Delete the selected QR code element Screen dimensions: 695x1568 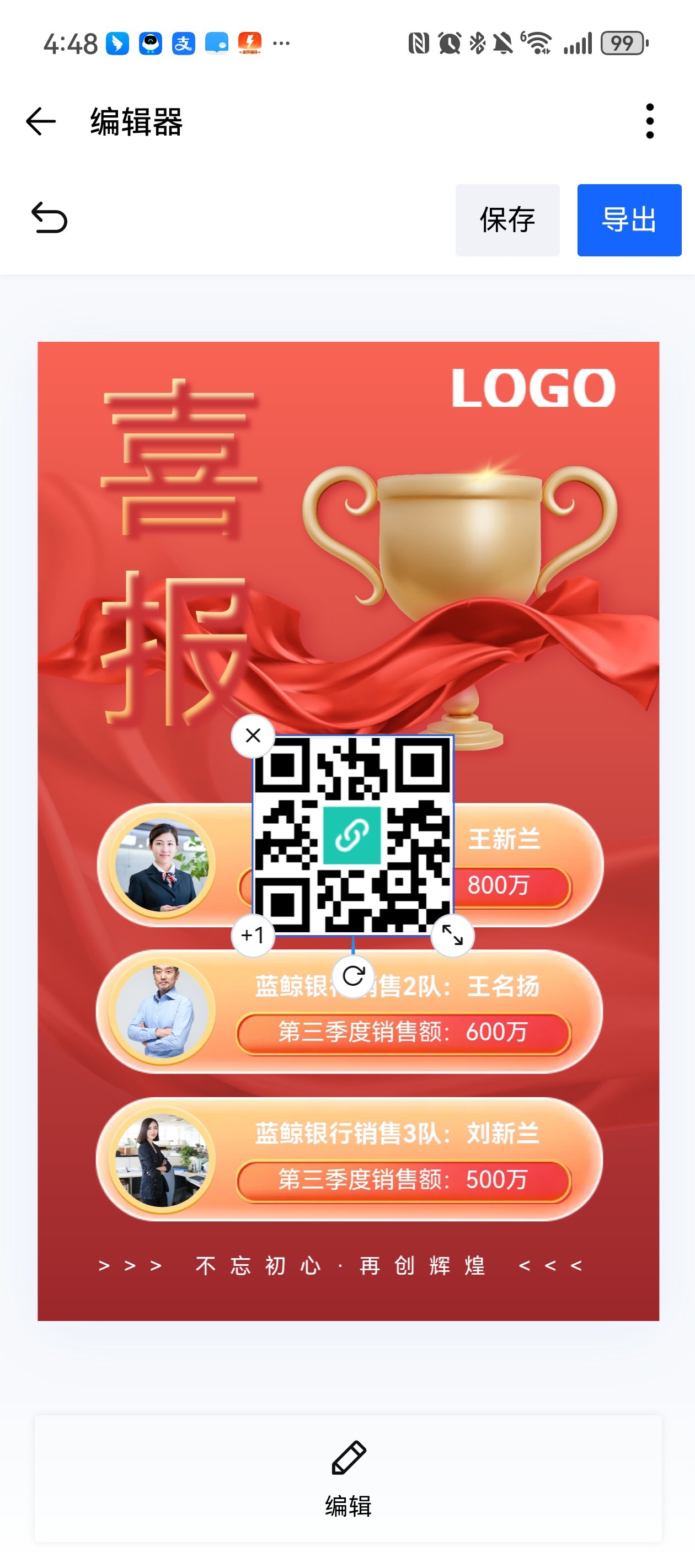[x=253, y=735]
